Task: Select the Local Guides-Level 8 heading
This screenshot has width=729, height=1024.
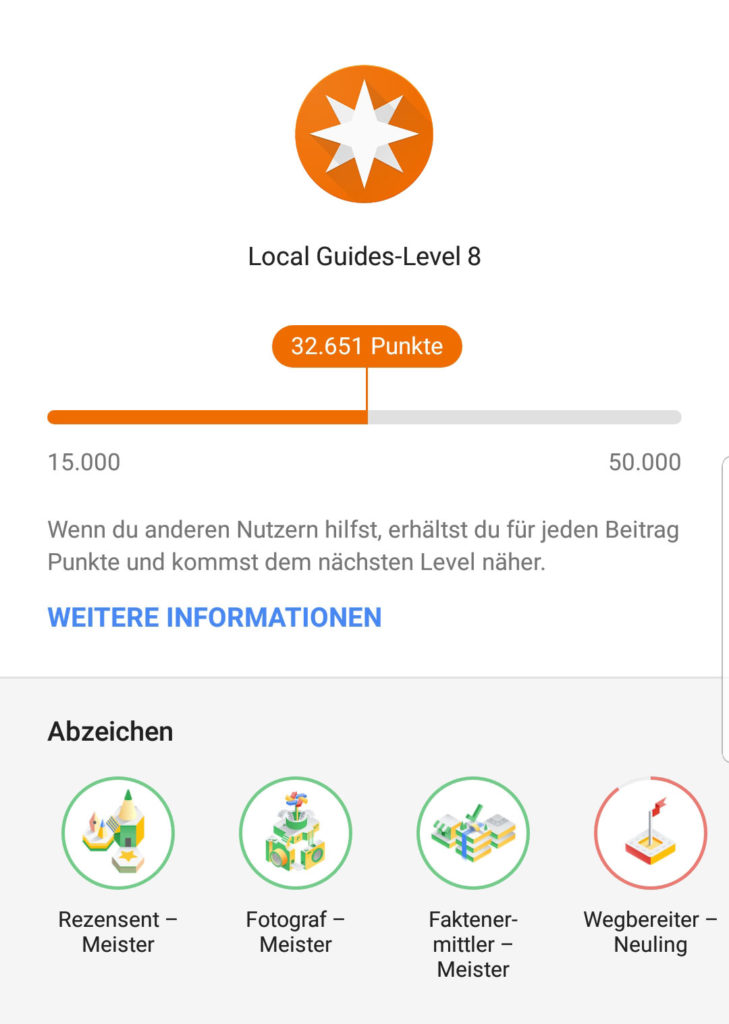Action: pyautogui.click(x=364, y=256)
